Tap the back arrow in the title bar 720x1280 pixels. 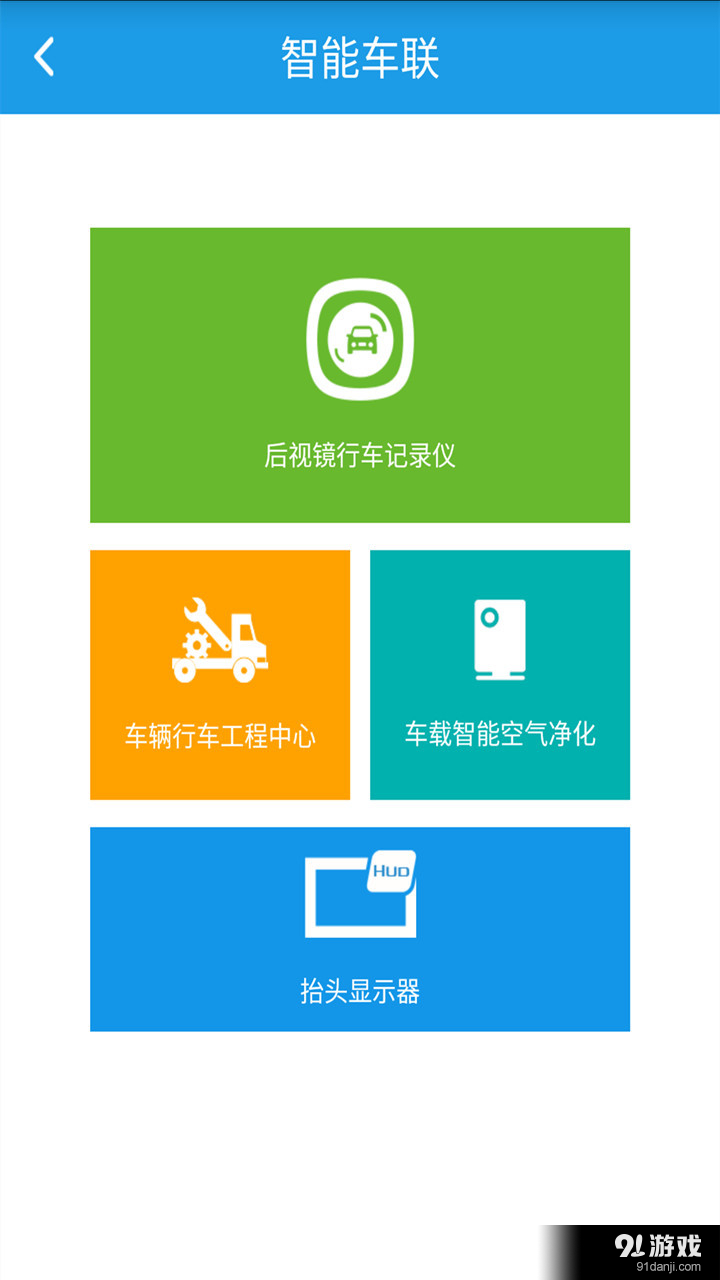(x=43, y=57)
